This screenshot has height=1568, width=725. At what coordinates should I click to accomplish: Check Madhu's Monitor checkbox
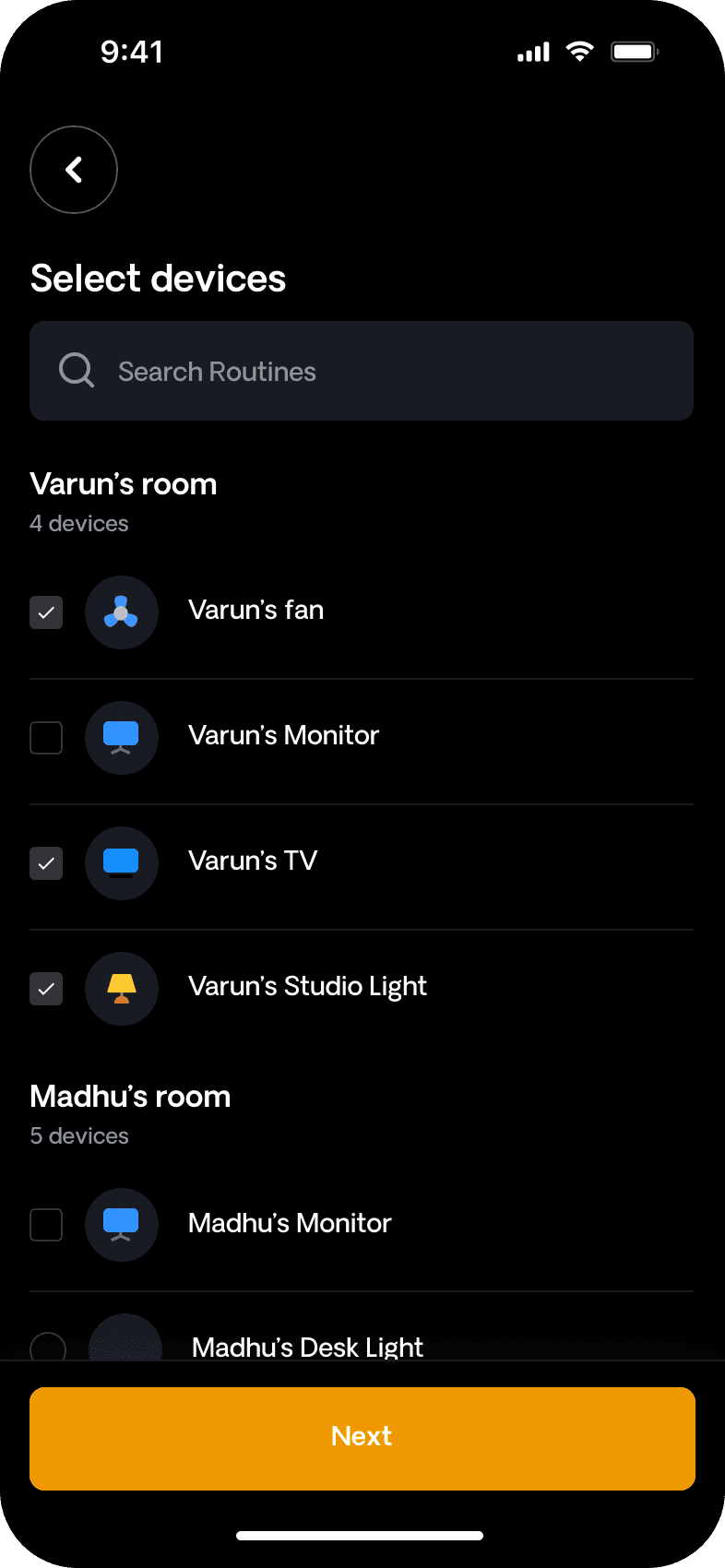(46, 1225)
